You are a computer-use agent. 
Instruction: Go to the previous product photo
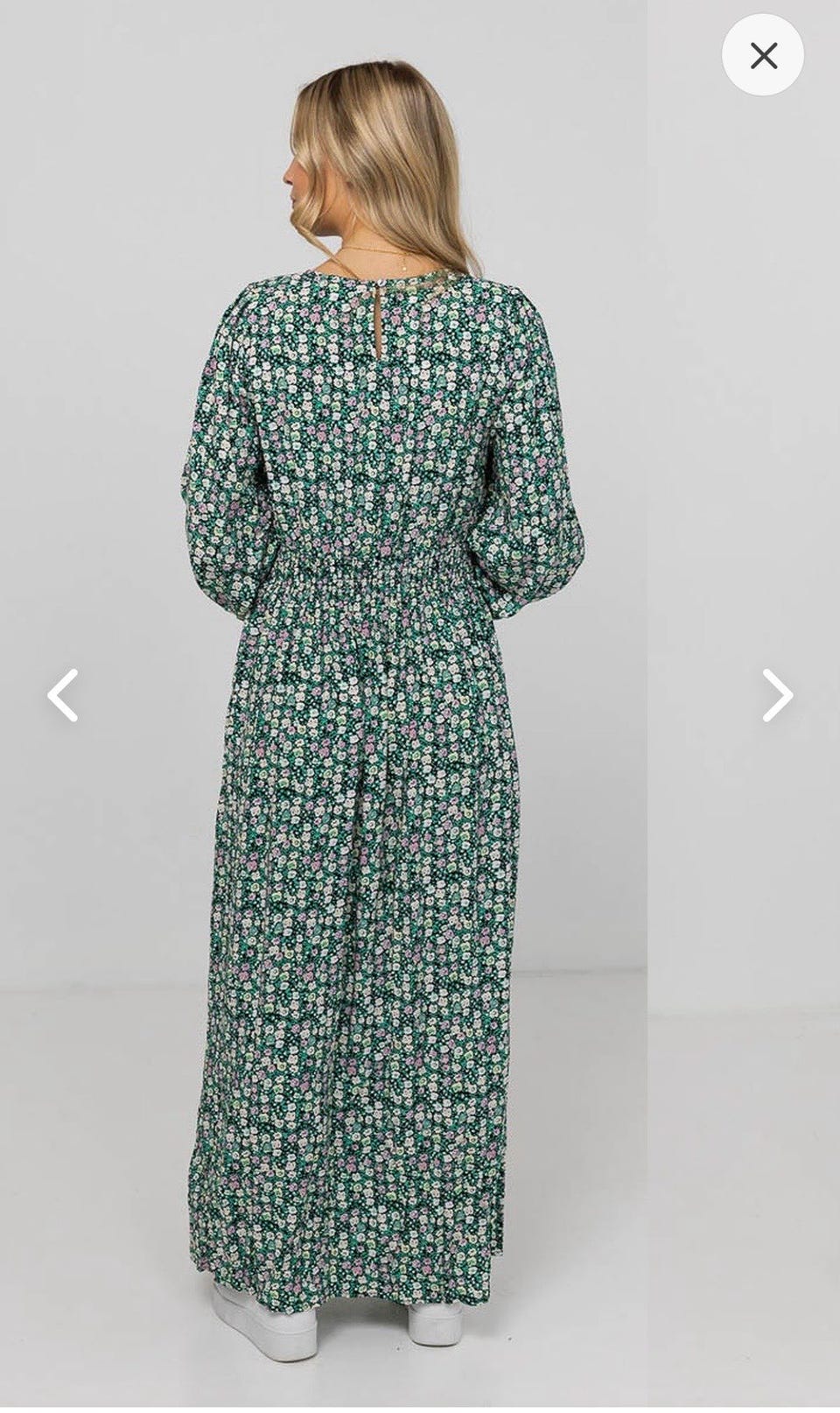coord(62,695)
